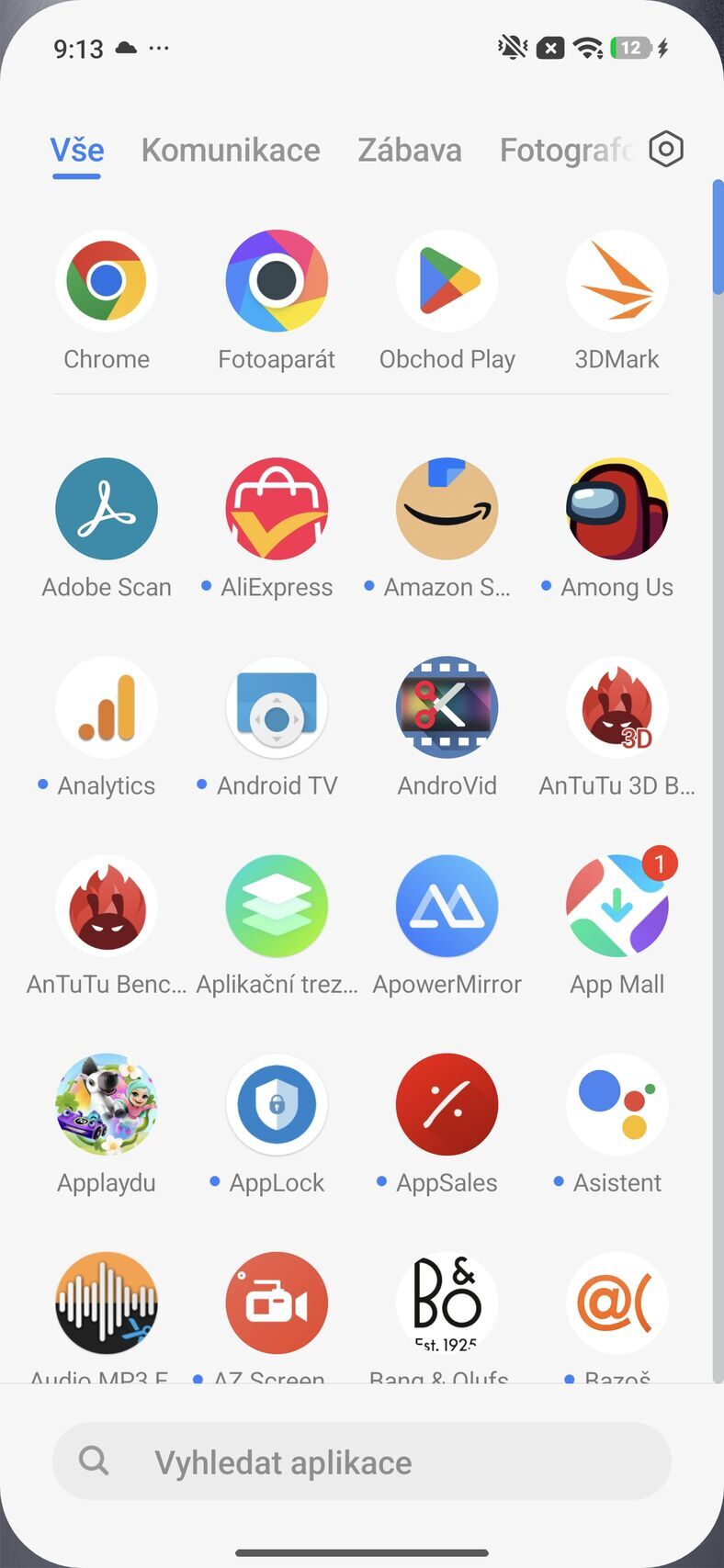Tap the Vyhledat aplikace search field

coord(361,1461)
